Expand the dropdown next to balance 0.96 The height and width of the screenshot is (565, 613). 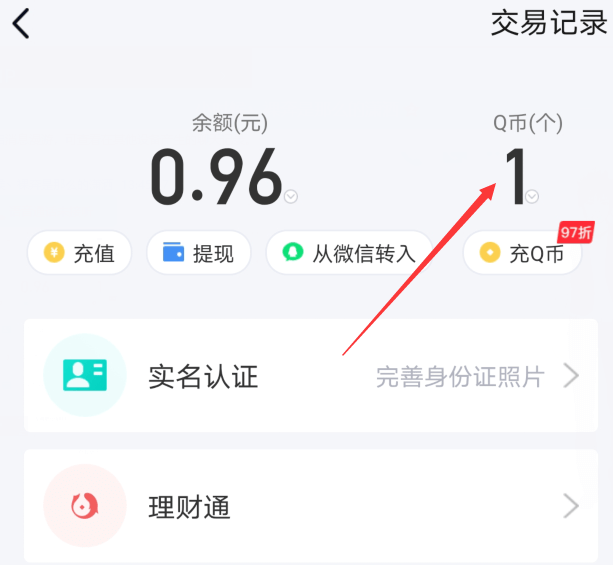(x=291, y=197)
